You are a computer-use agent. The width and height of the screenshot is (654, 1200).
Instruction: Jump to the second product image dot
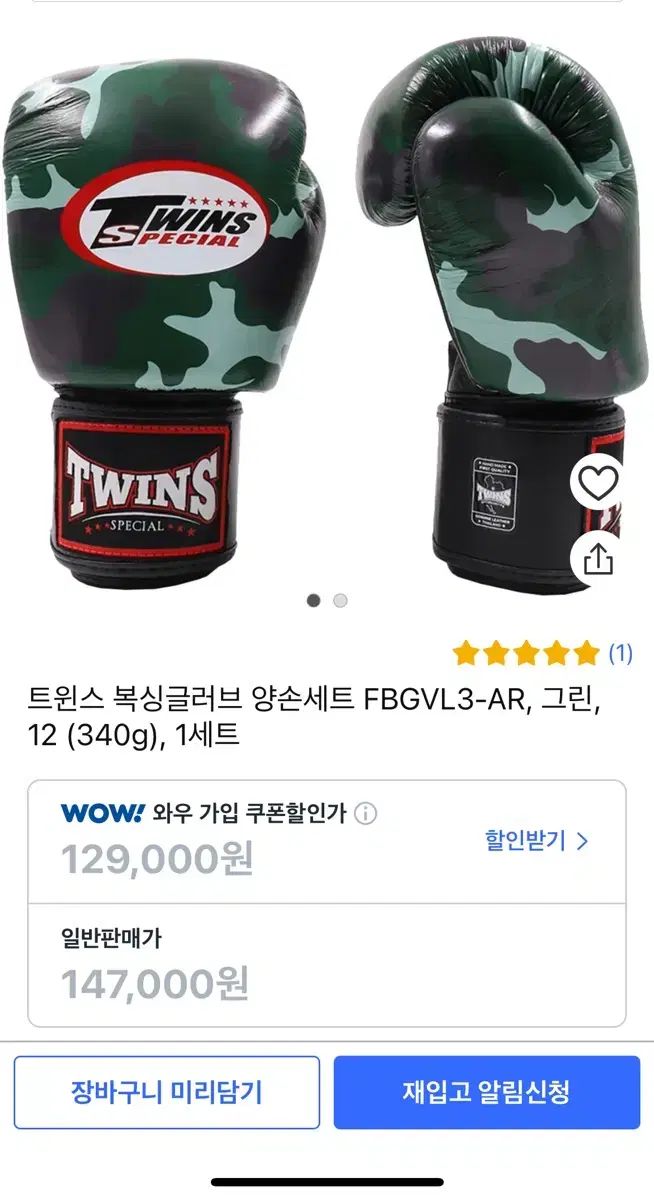[340, 601]
